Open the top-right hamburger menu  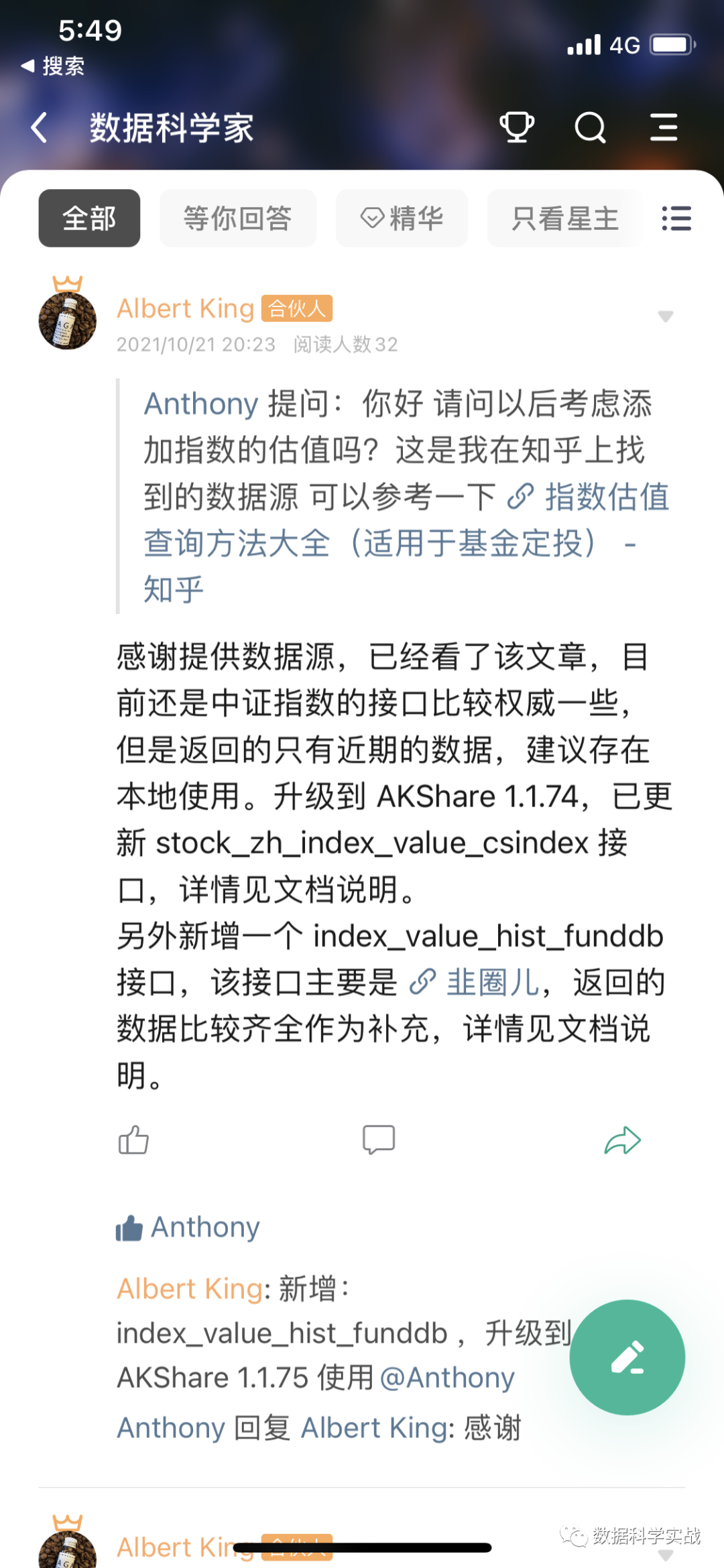[x=664, y=127]
